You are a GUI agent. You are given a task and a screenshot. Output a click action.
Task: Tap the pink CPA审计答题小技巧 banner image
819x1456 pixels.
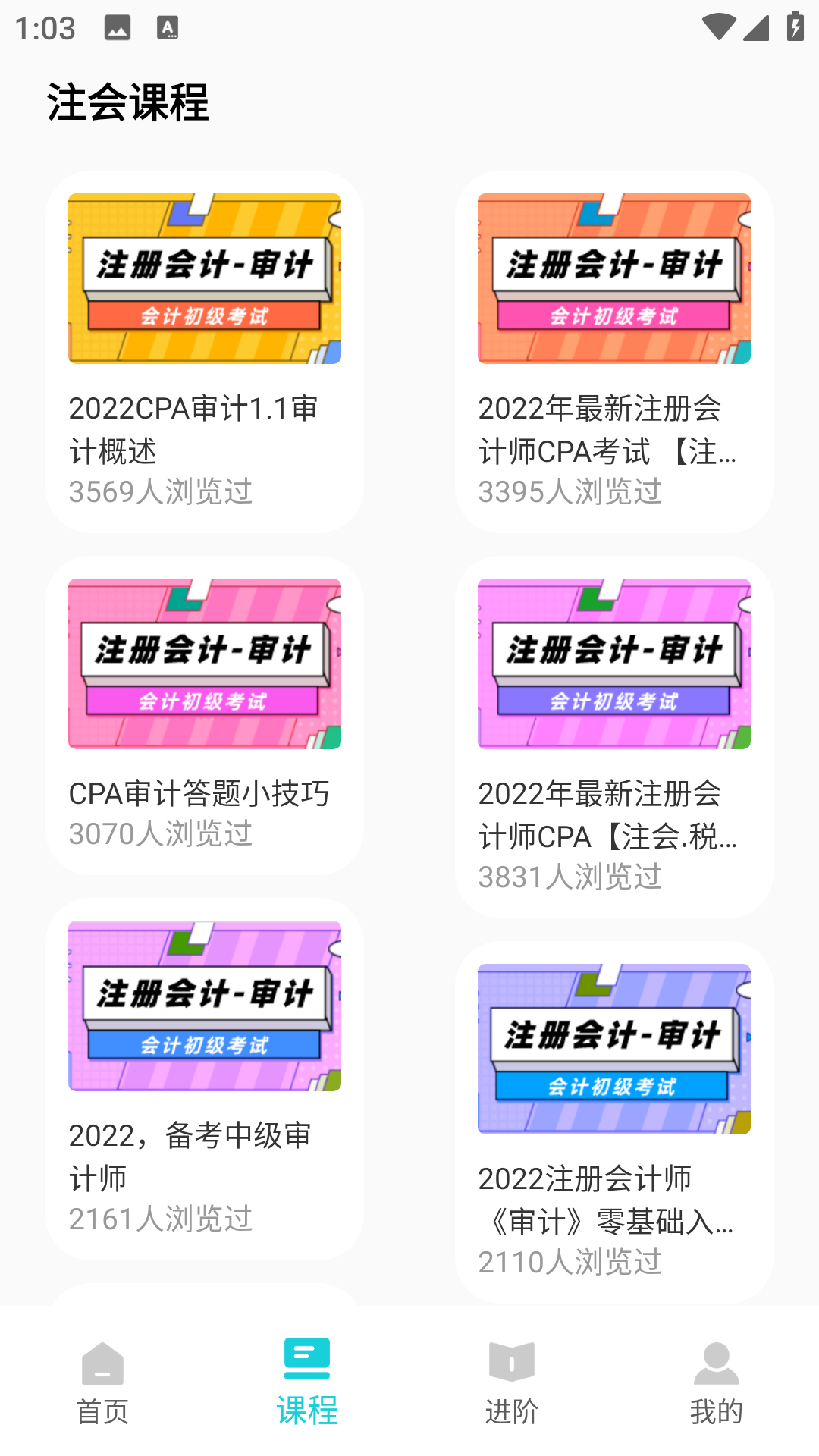203,661
